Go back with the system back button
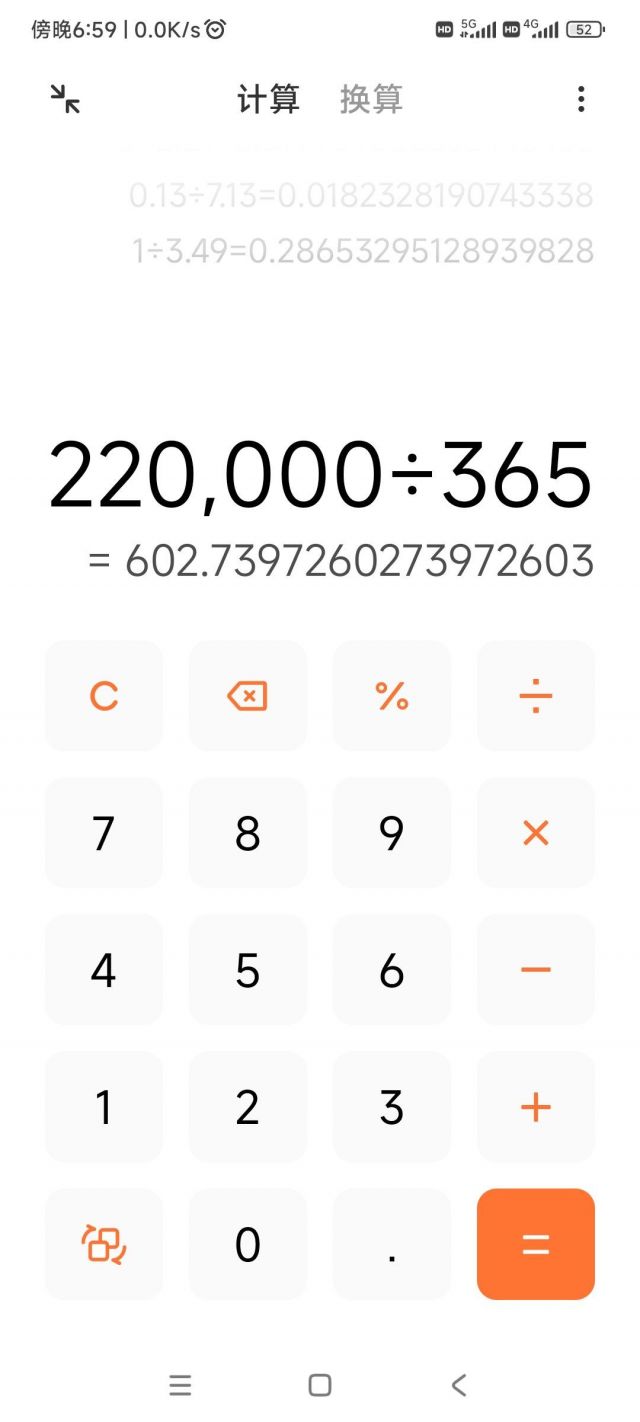 [x=459, y=1385]
